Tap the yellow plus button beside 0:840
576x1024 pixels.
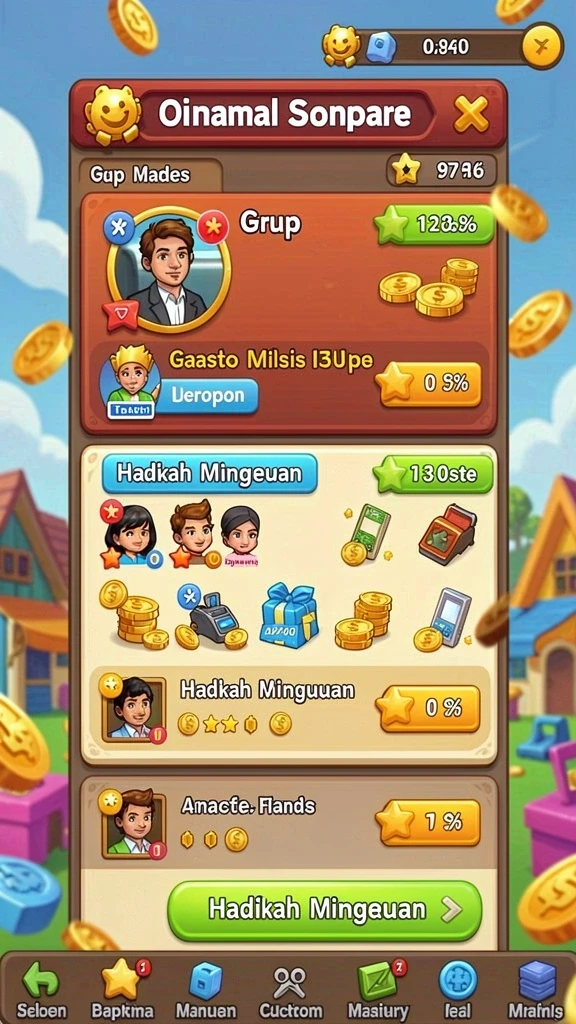(542, 46)
